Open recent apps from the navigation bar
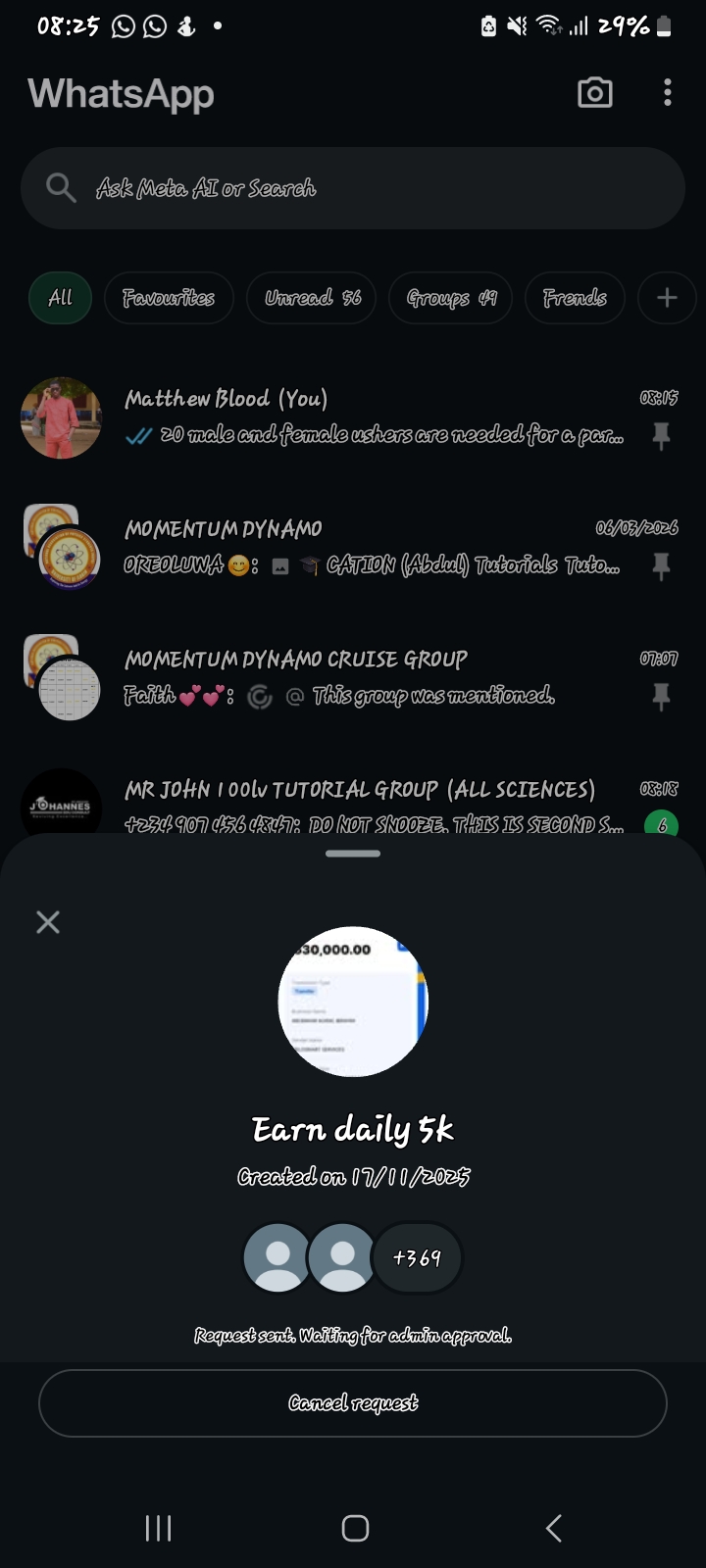 (x=158, y=1528)
